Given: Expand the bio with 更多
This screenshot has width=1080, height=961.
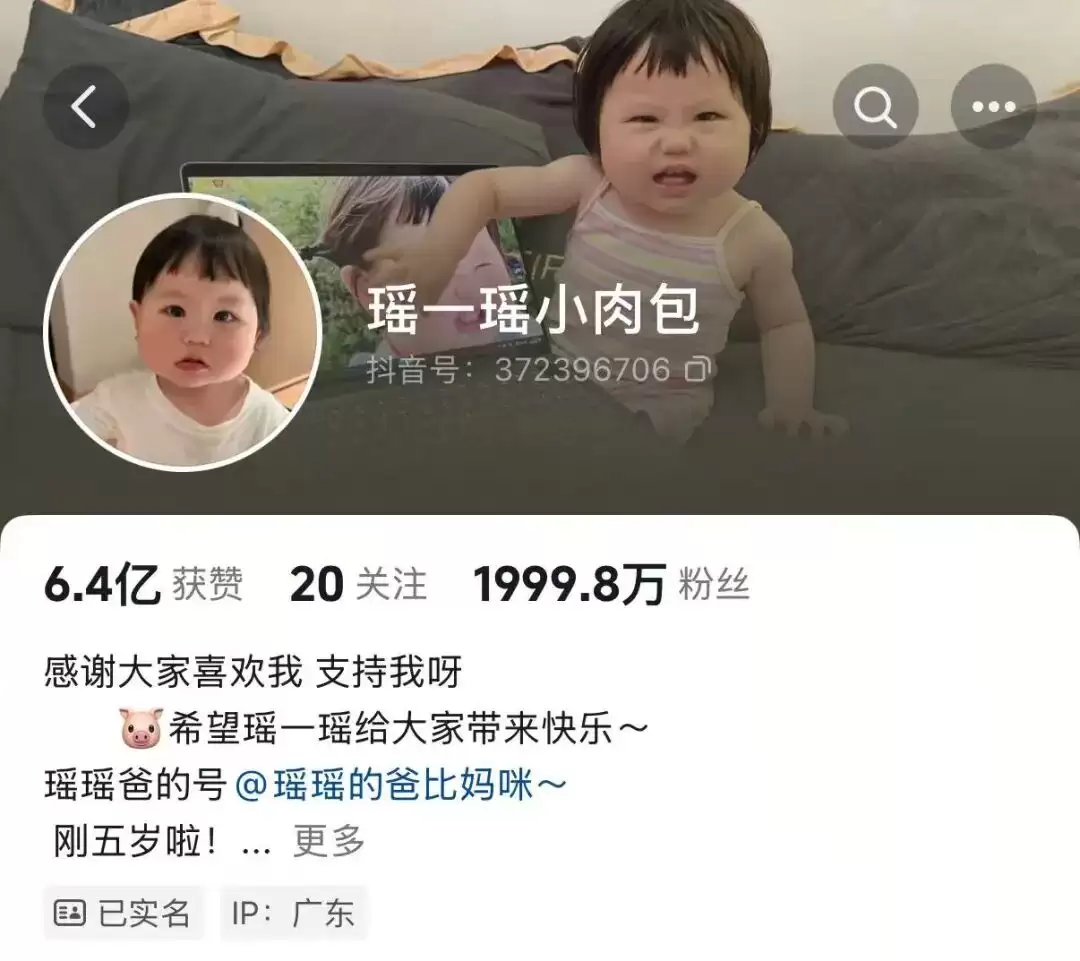Looking at the screenshot, I should (x=329, y=841).
